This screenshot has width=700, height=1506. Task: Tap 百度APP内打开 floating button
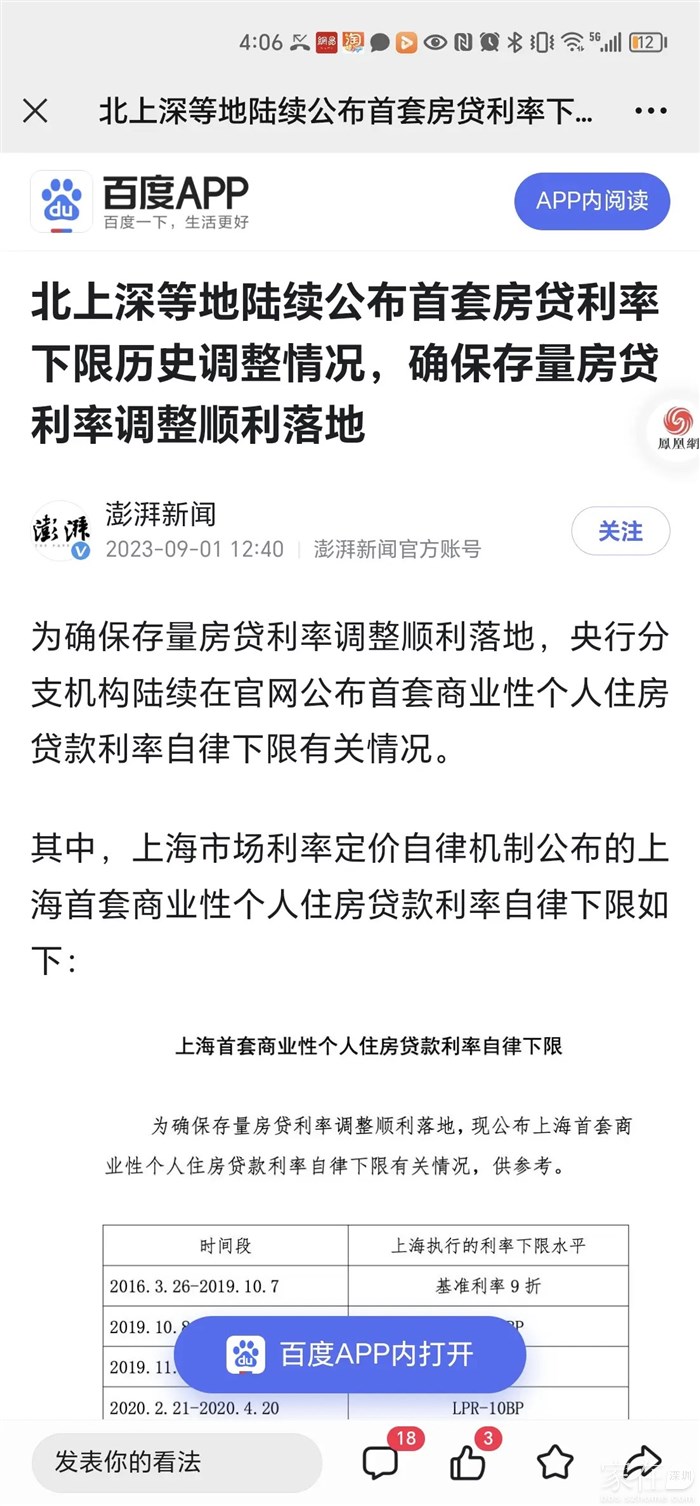point(350,1355)
